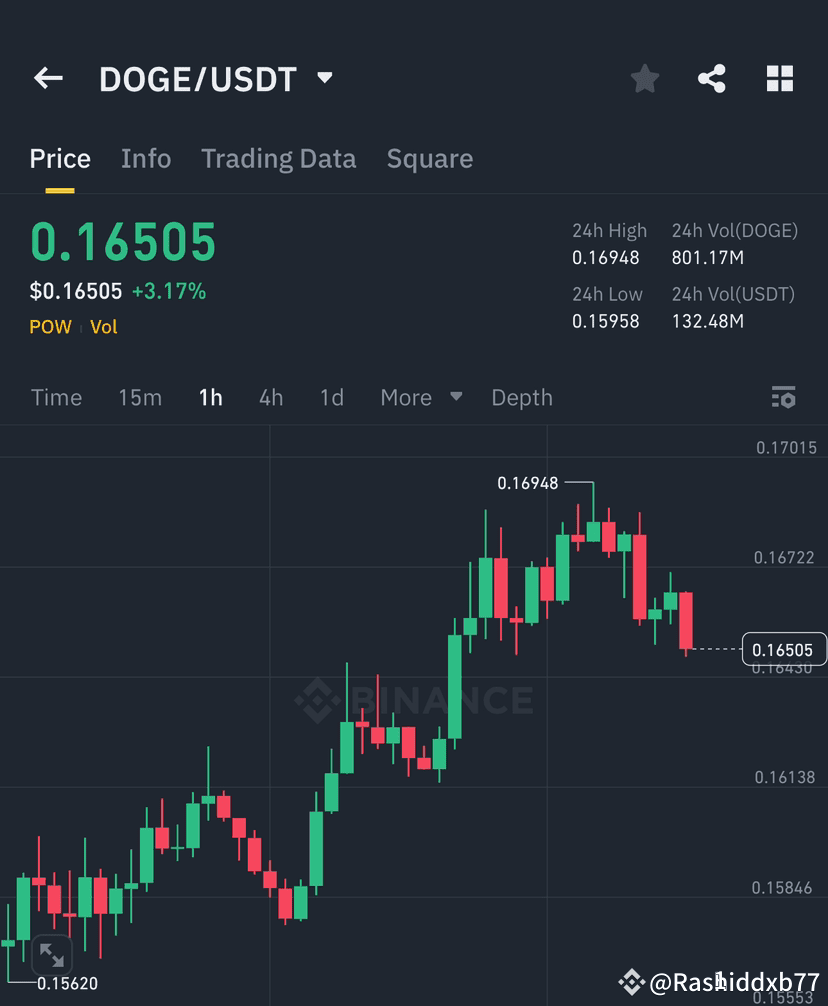The image size is (828, 1006).
Task: Add DOGE/USDT to favorites via star icon
Action: coord(644,78)
